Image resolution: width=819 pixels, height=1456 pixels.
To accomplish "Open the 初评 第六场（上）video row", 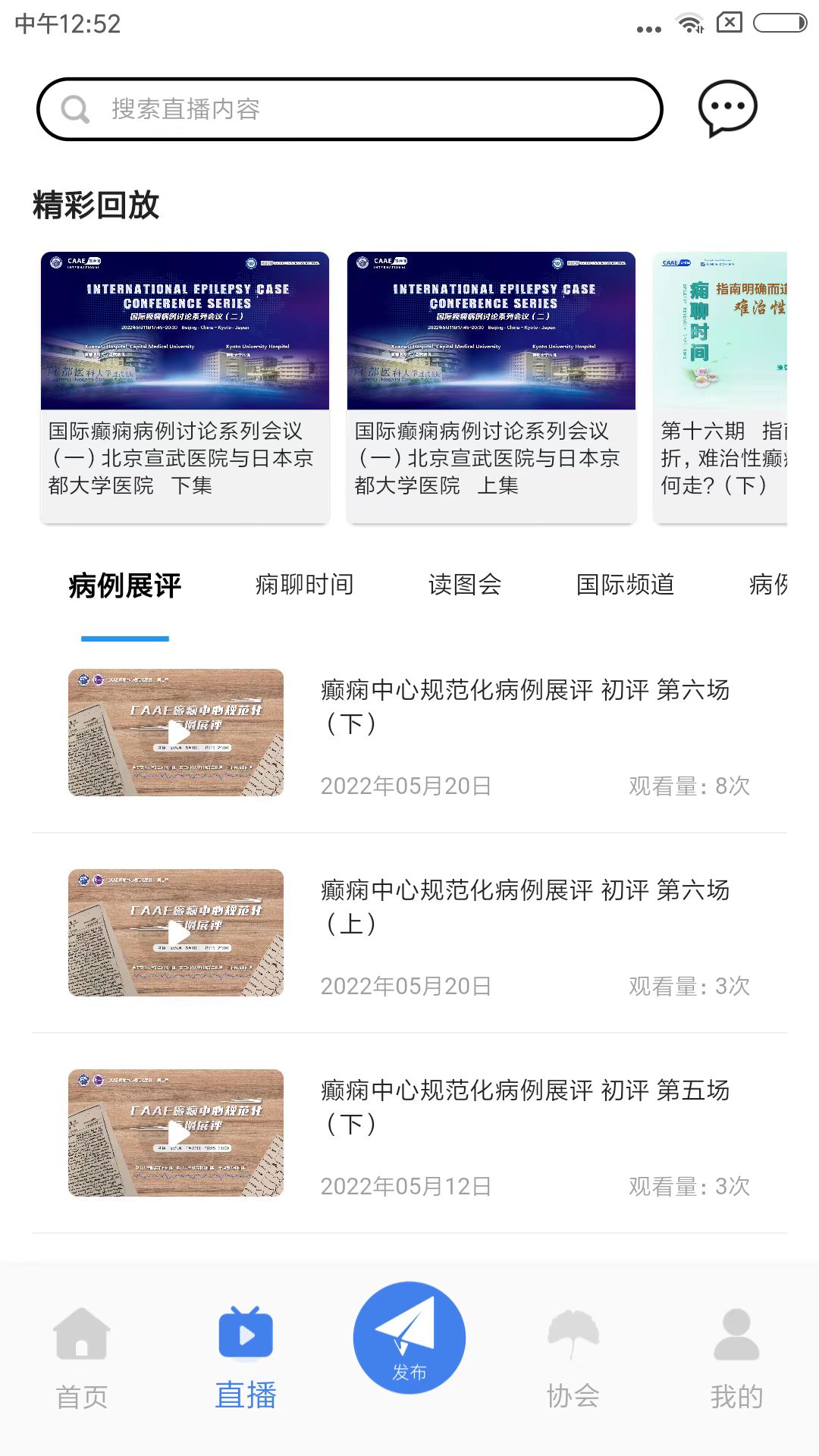I will pos(409,933).
